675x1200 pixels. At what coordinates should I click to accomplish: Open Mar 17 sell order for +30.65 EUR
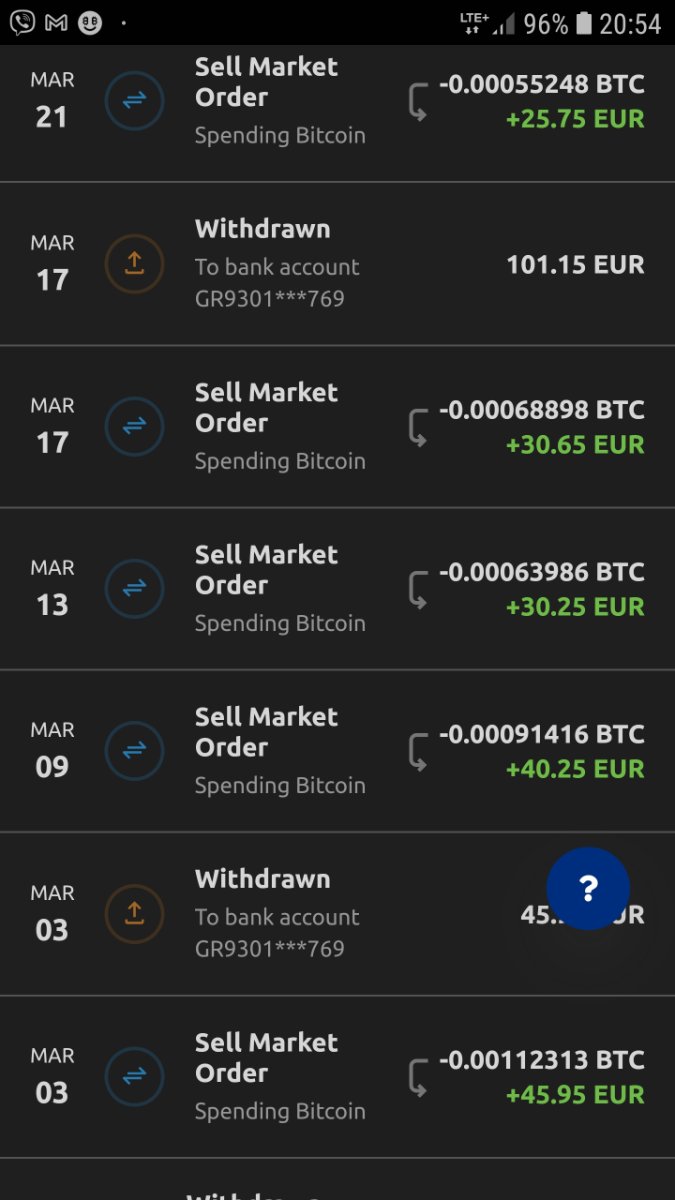point(337,427)
